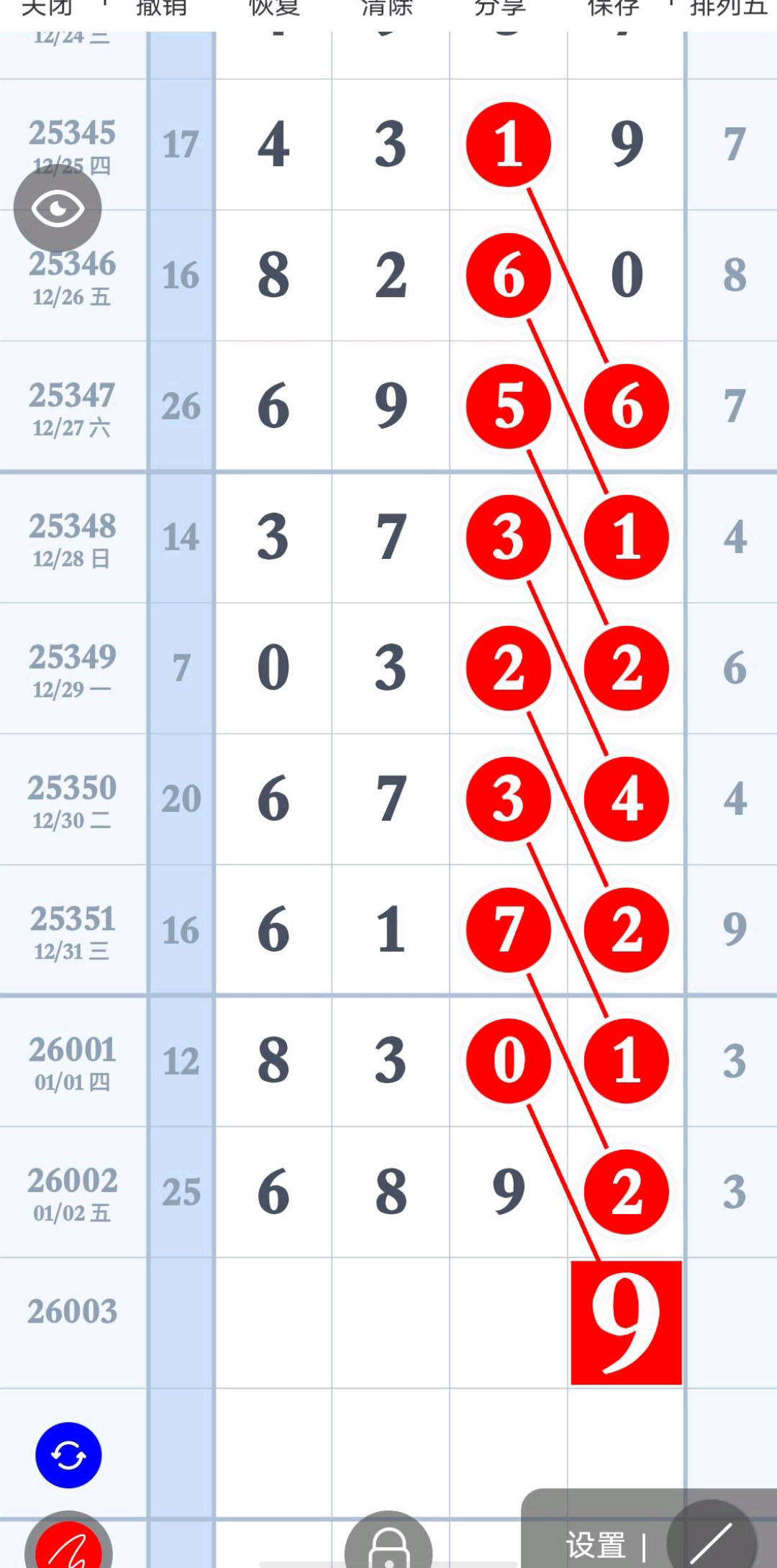This screenshot has height=1568, width=777.
Task: Tap the circled 5 in period 25347
Action: pos(509,406)
